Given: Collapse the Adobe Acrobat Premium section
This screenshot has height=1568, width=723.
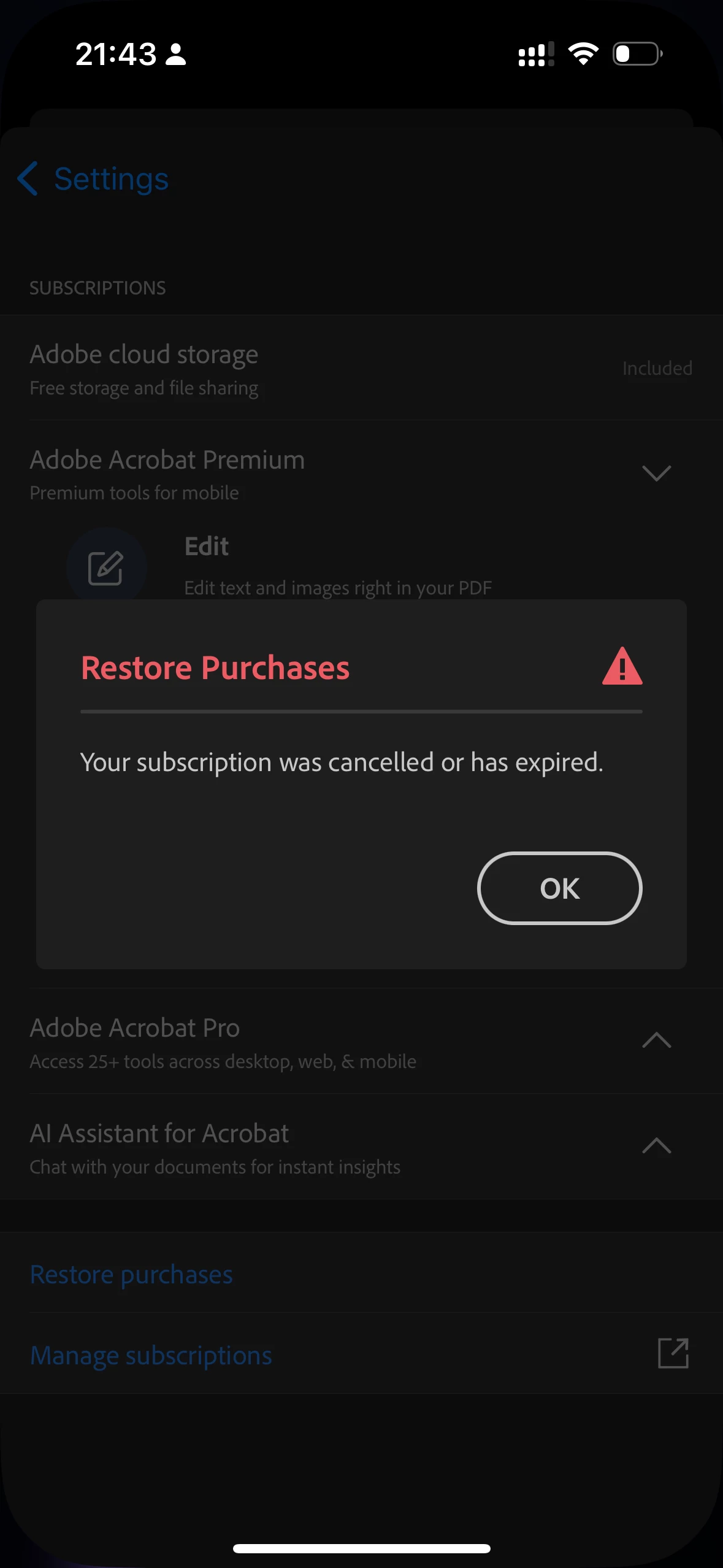Looking at the screenshot, I should (x=656, y=473).
